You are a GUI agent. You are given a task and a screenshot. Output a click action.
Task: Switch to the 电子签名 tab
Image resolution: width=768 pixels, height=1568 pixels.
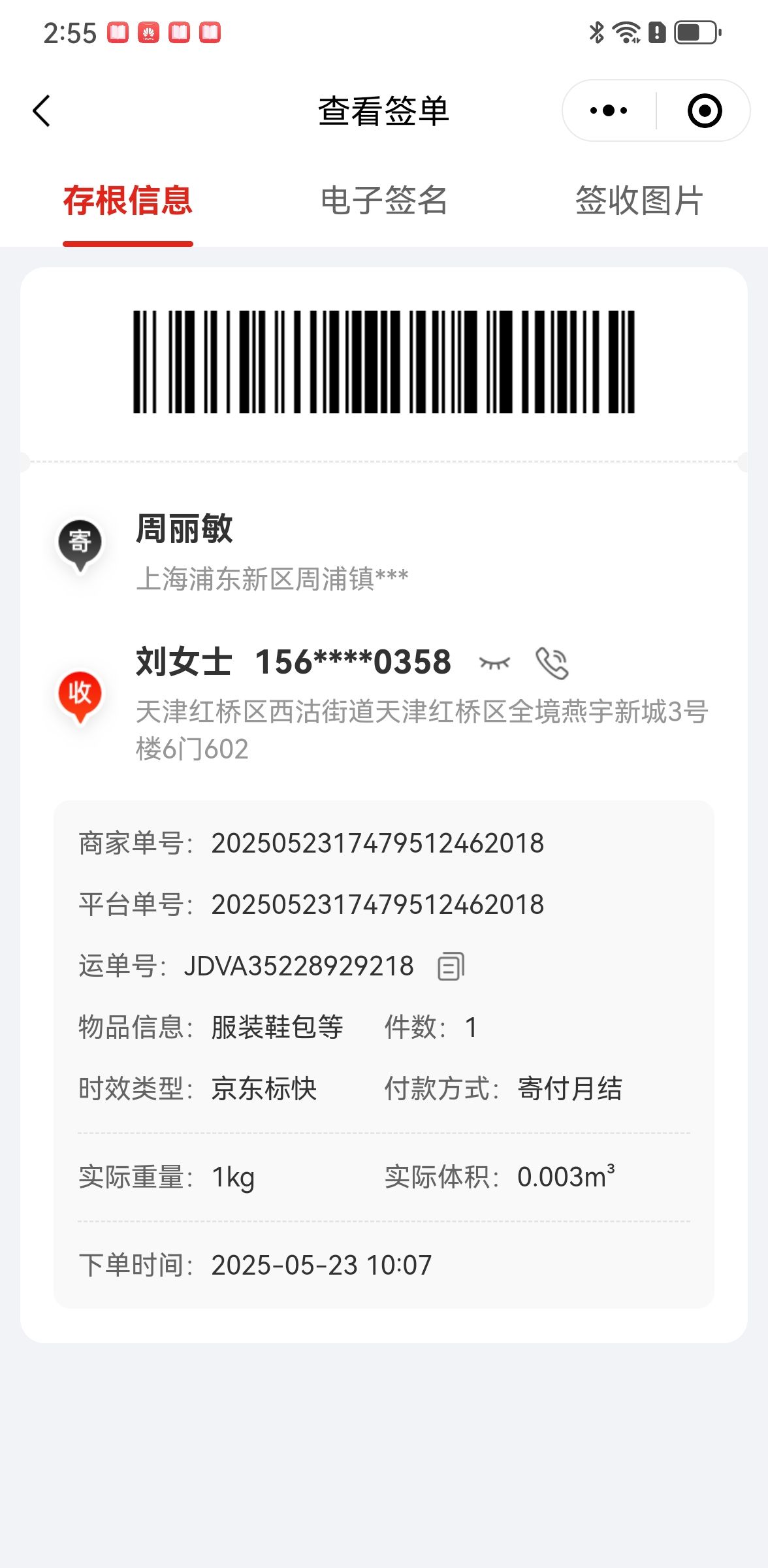[x=384, y=201]
